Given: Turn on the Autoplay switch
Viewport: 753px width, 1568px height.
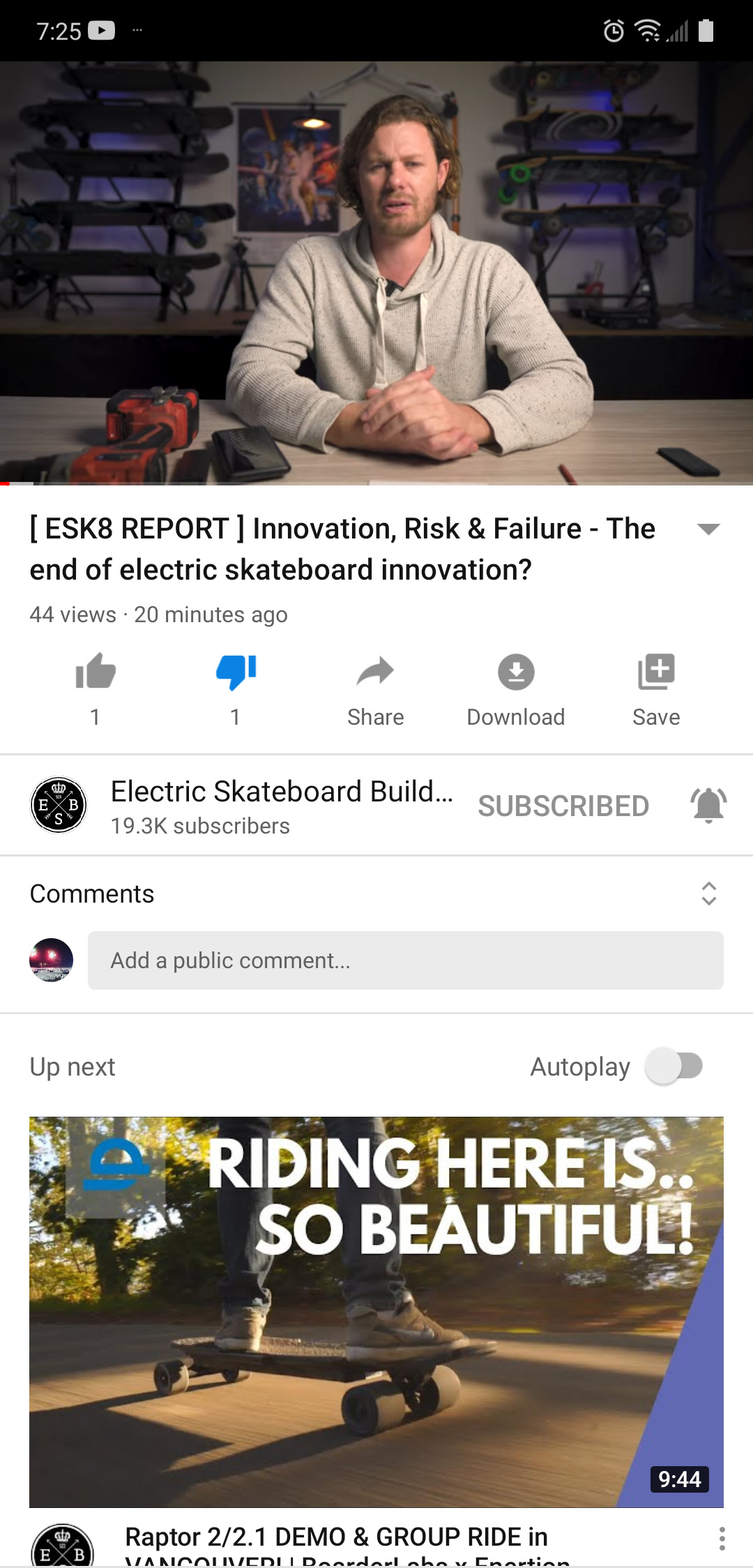Looking at the screenshot, I should (674, 1066).
